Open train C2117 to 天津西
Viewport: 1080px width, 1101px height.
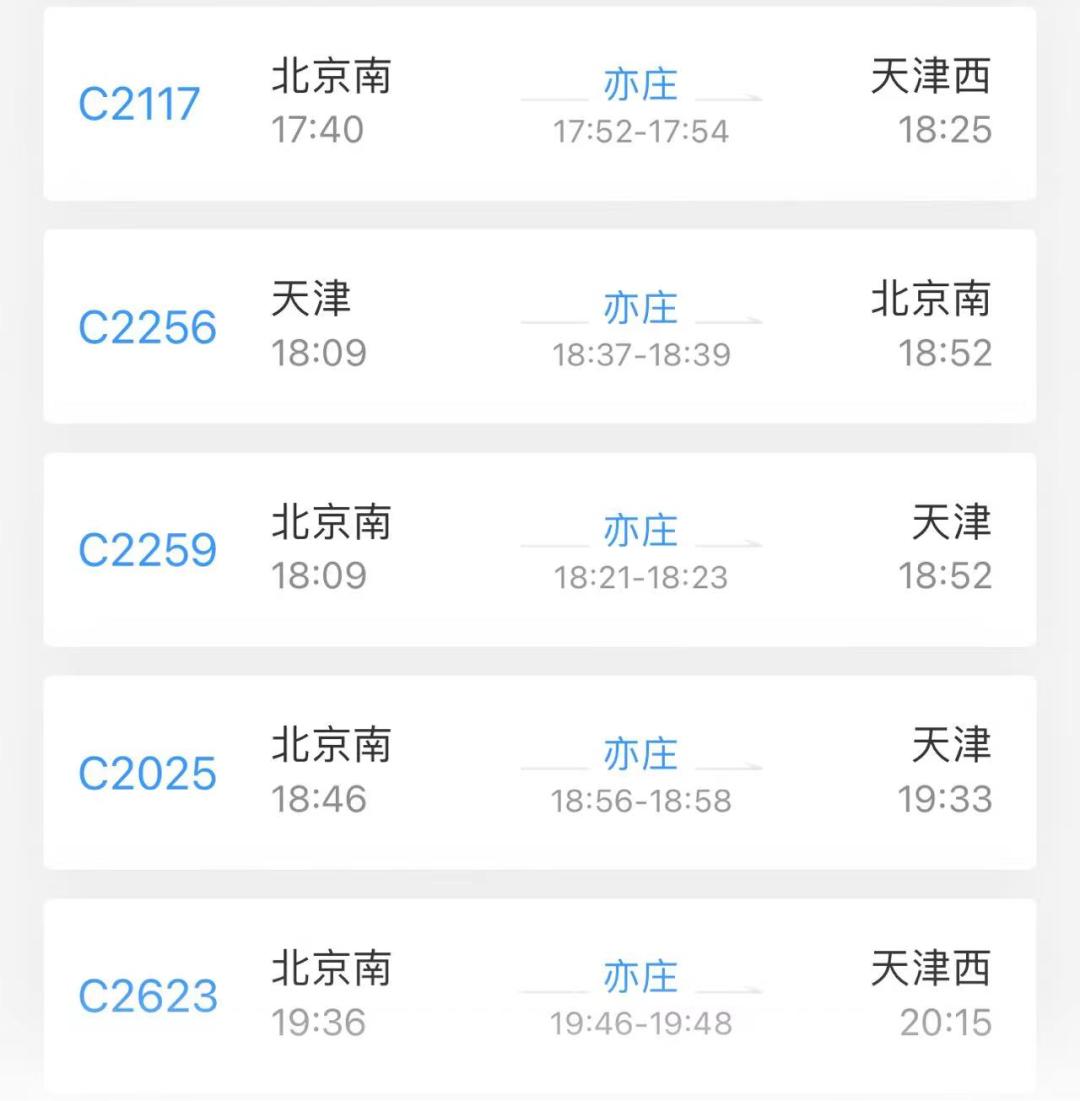[540, 104]
